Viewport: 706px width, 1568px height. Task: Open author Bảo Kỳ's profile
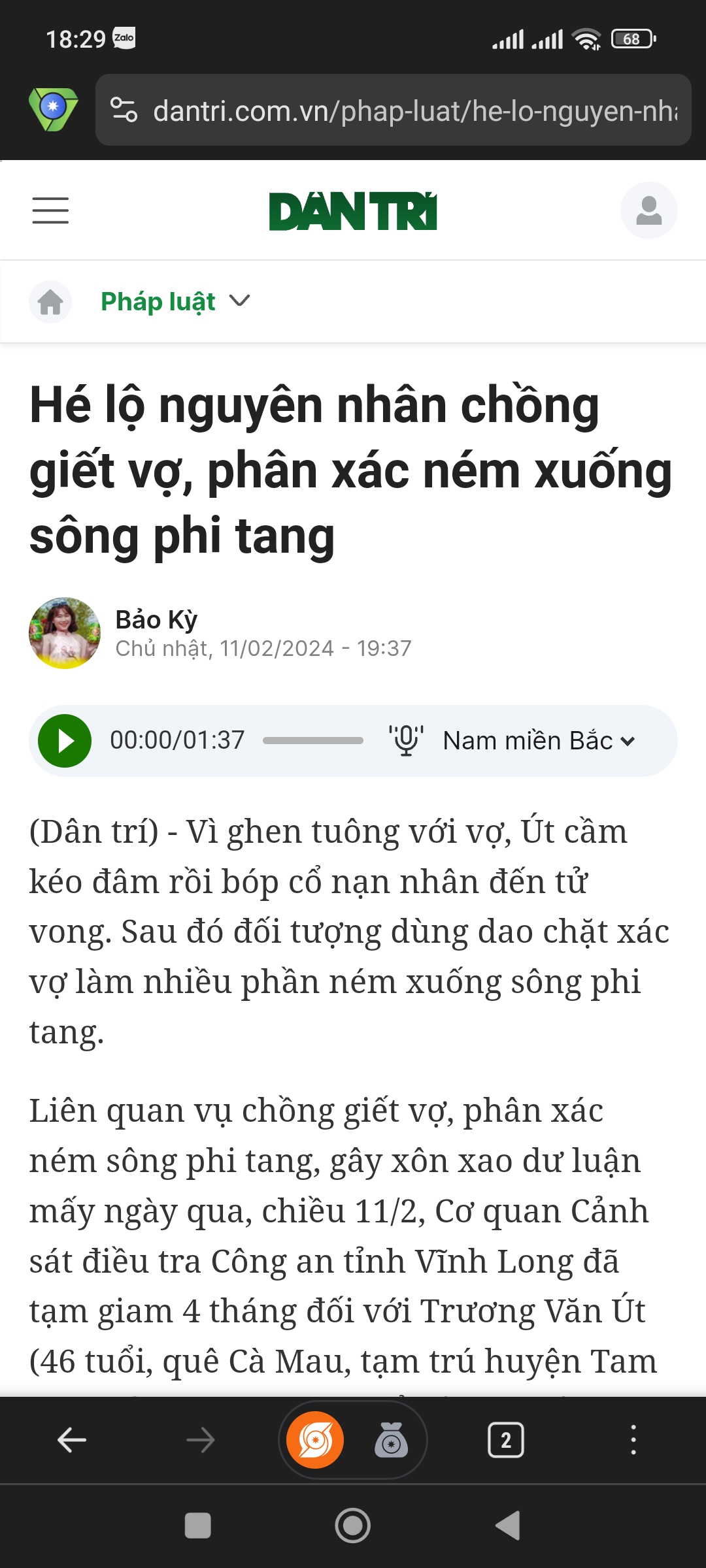pos(156,619)
